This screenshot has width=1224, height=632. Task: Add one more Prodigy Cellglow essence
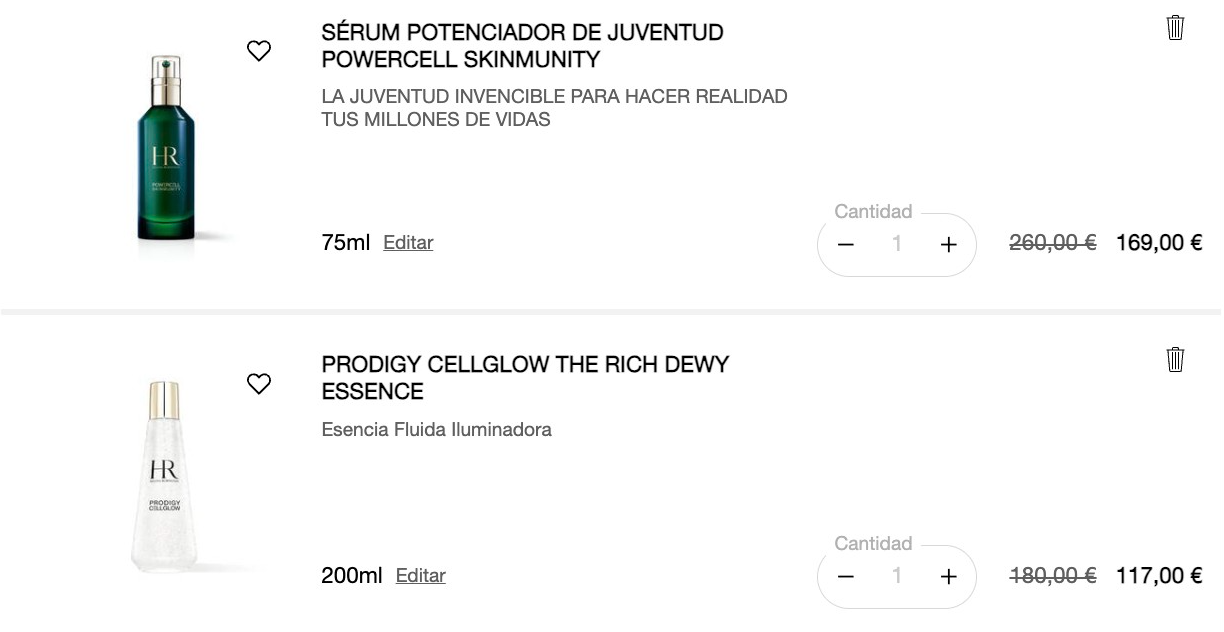pos(948,576)
